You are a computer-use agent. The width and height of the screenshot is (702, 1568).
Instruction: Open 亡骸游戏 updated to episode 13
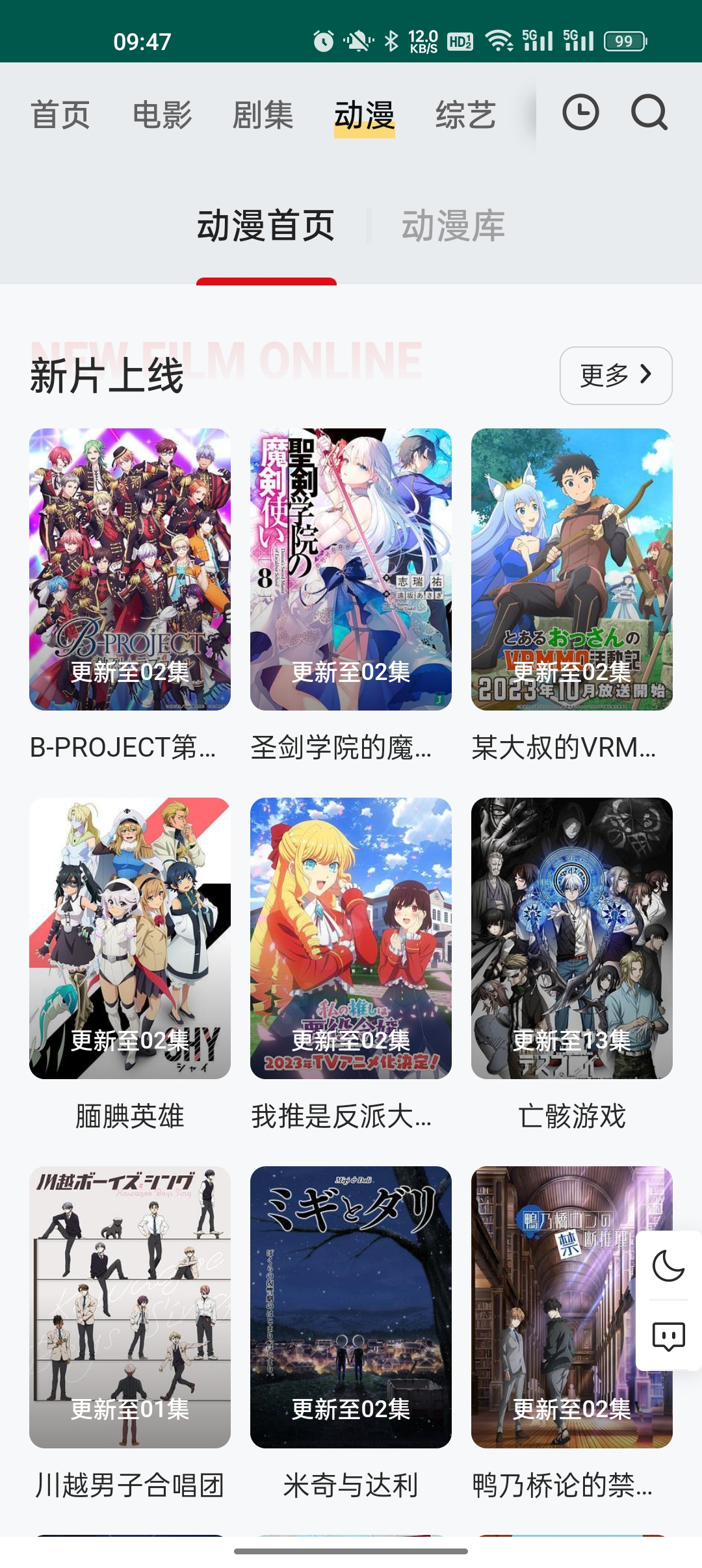point(571,943)
